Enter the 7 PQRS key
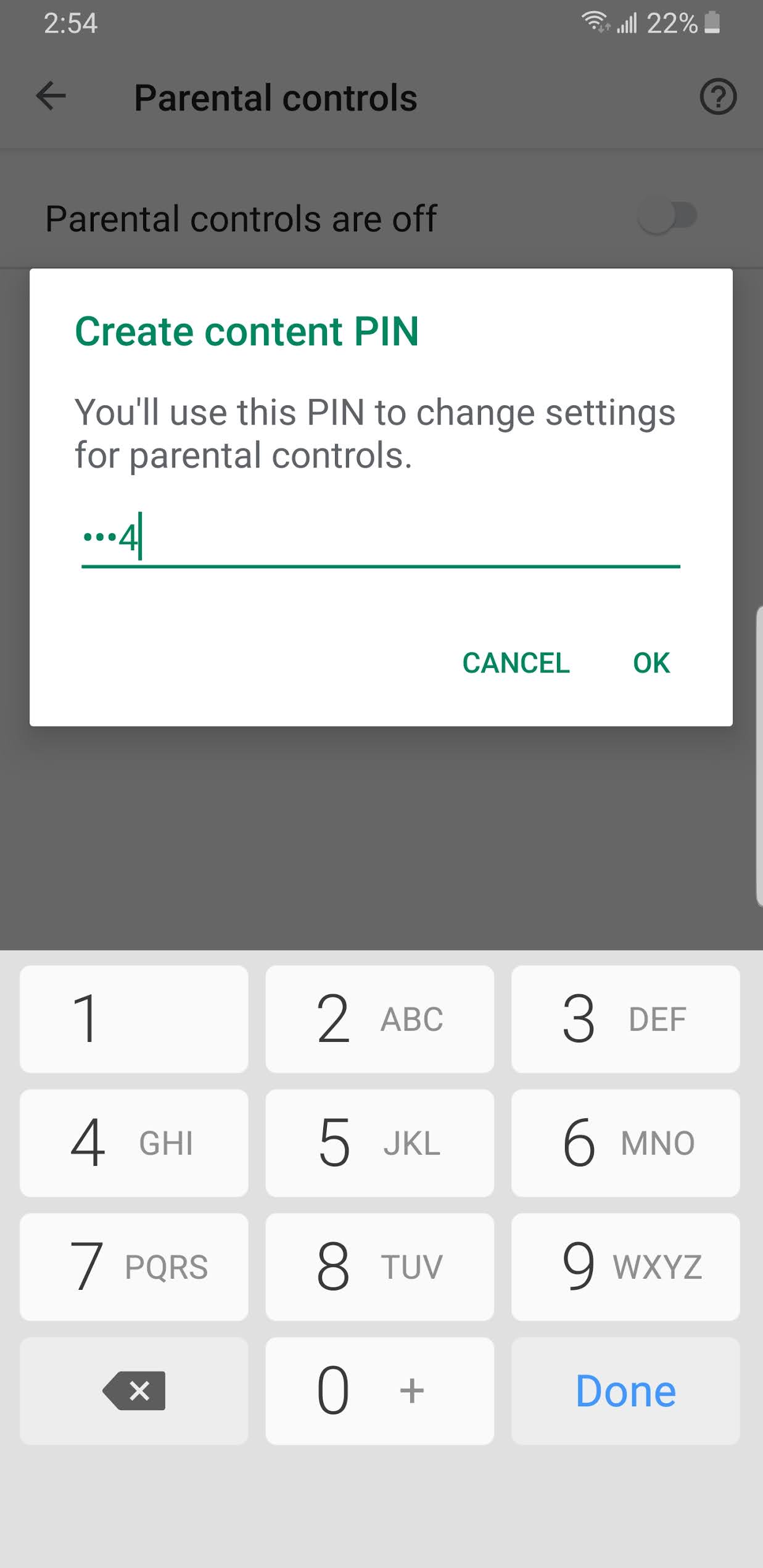Image resolution: width=763 pixels, height=1568 pixels. pos(134,1267)
